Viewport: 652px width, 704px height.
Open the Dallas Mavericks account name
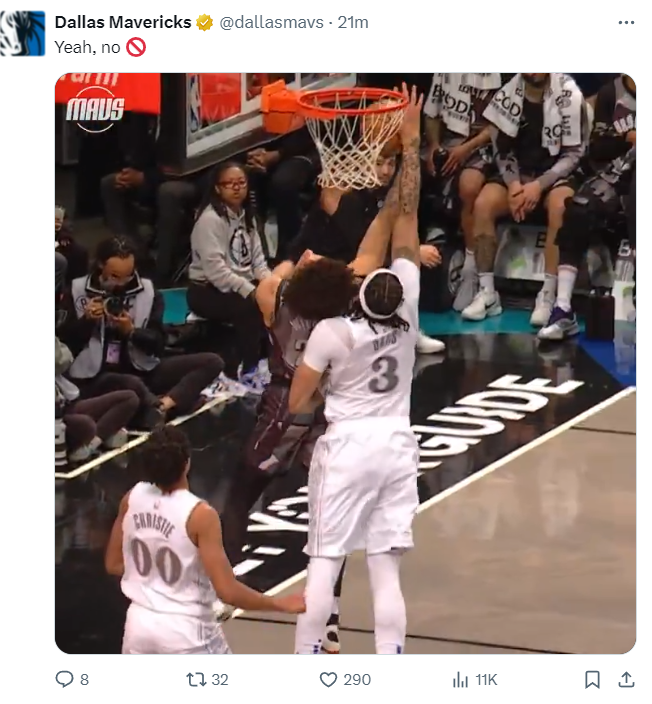pos(123,22)
